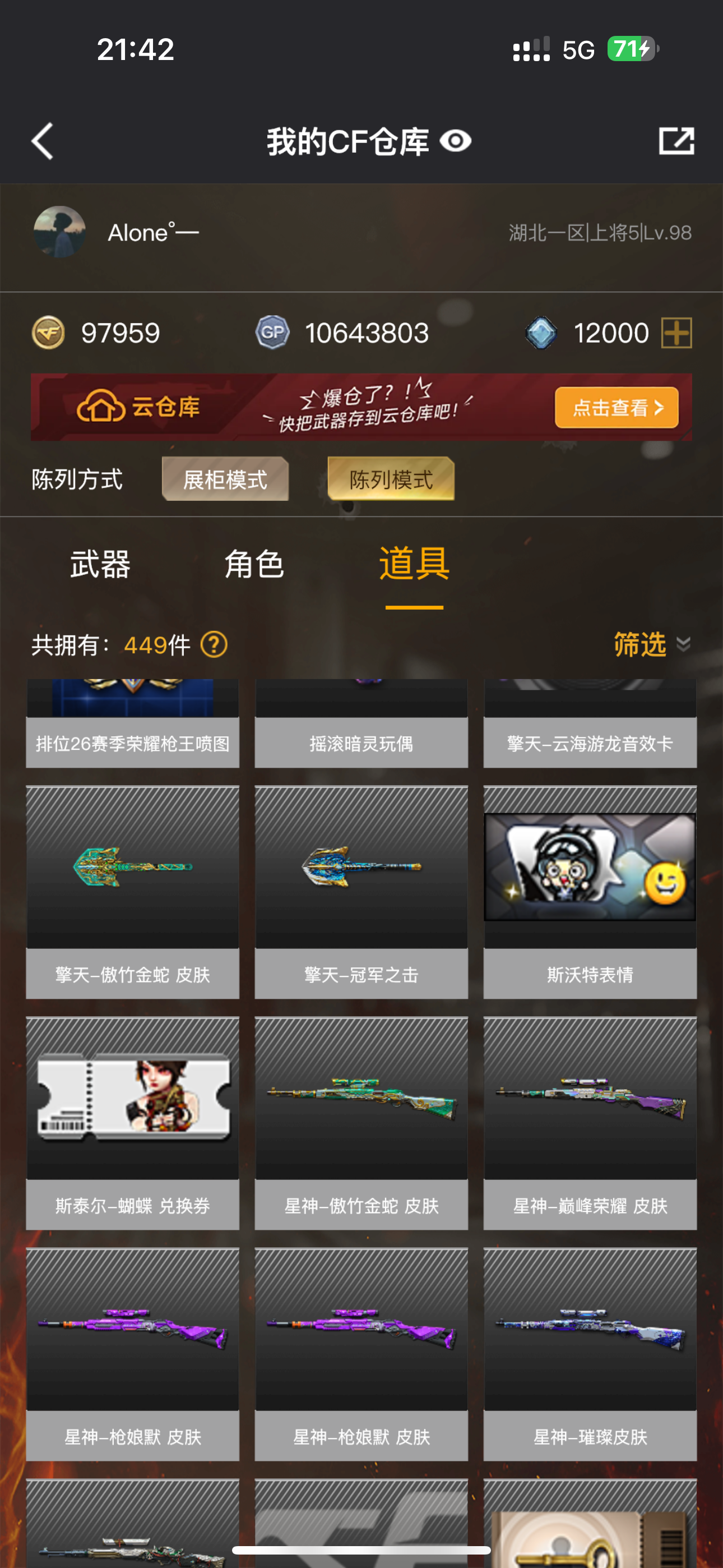Open item 擎天-冠军之击
Screen dimensions: 723x1568
pyautogui.click(x=361, y=892)
